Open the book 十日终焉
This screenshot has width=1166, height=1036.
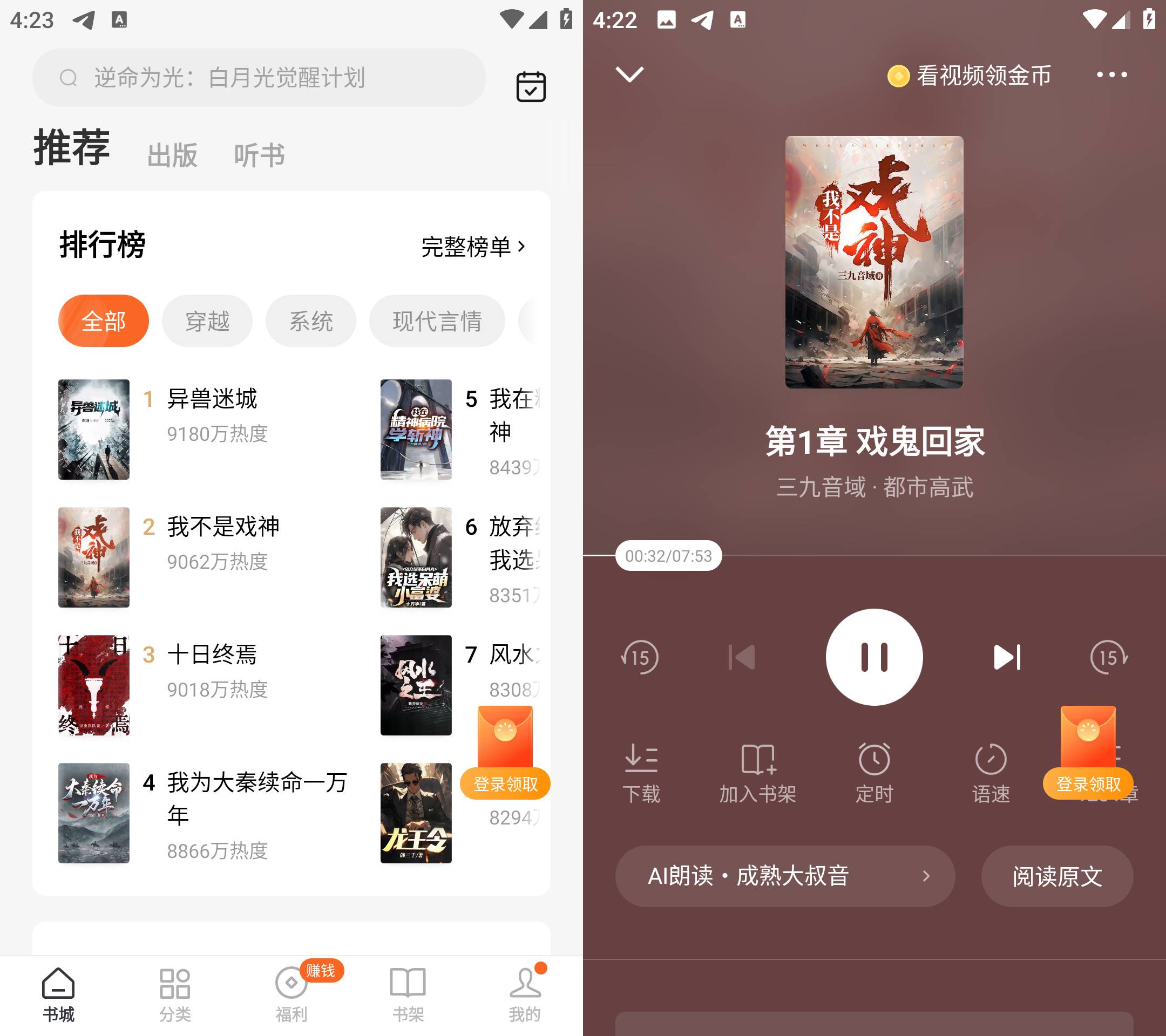[x=211, y=655]
